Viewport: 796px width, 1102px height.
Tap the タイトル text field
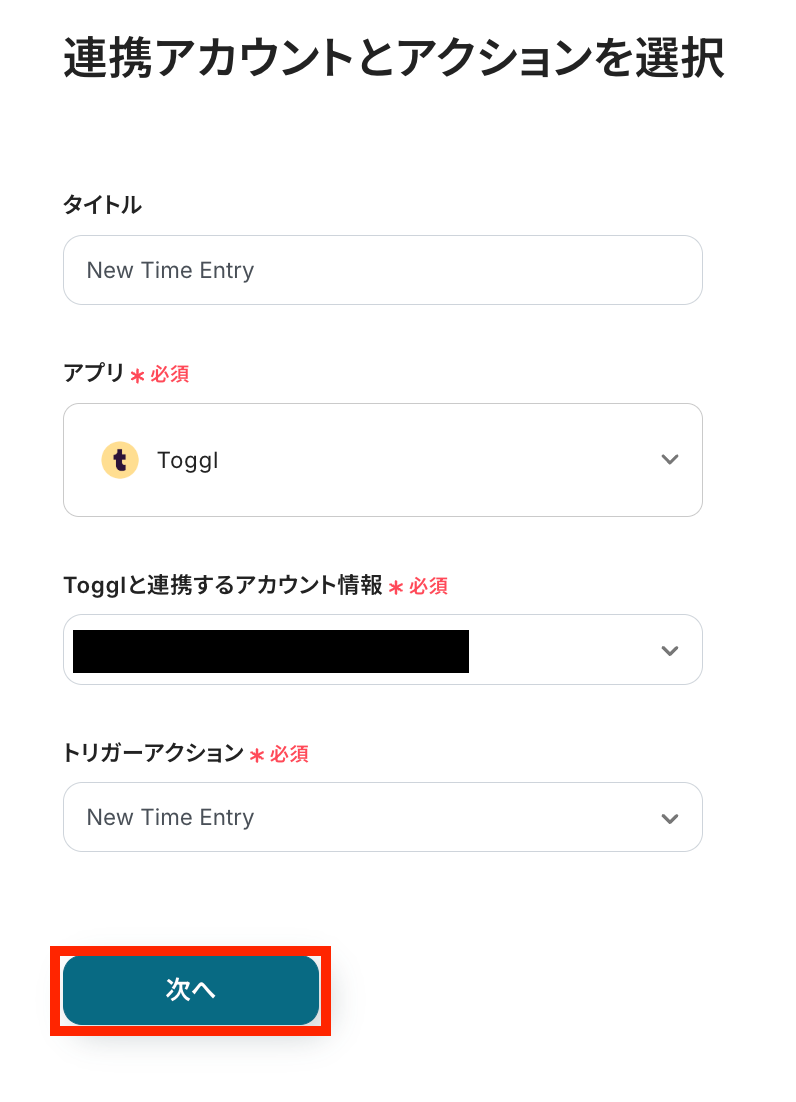(382, 270)
